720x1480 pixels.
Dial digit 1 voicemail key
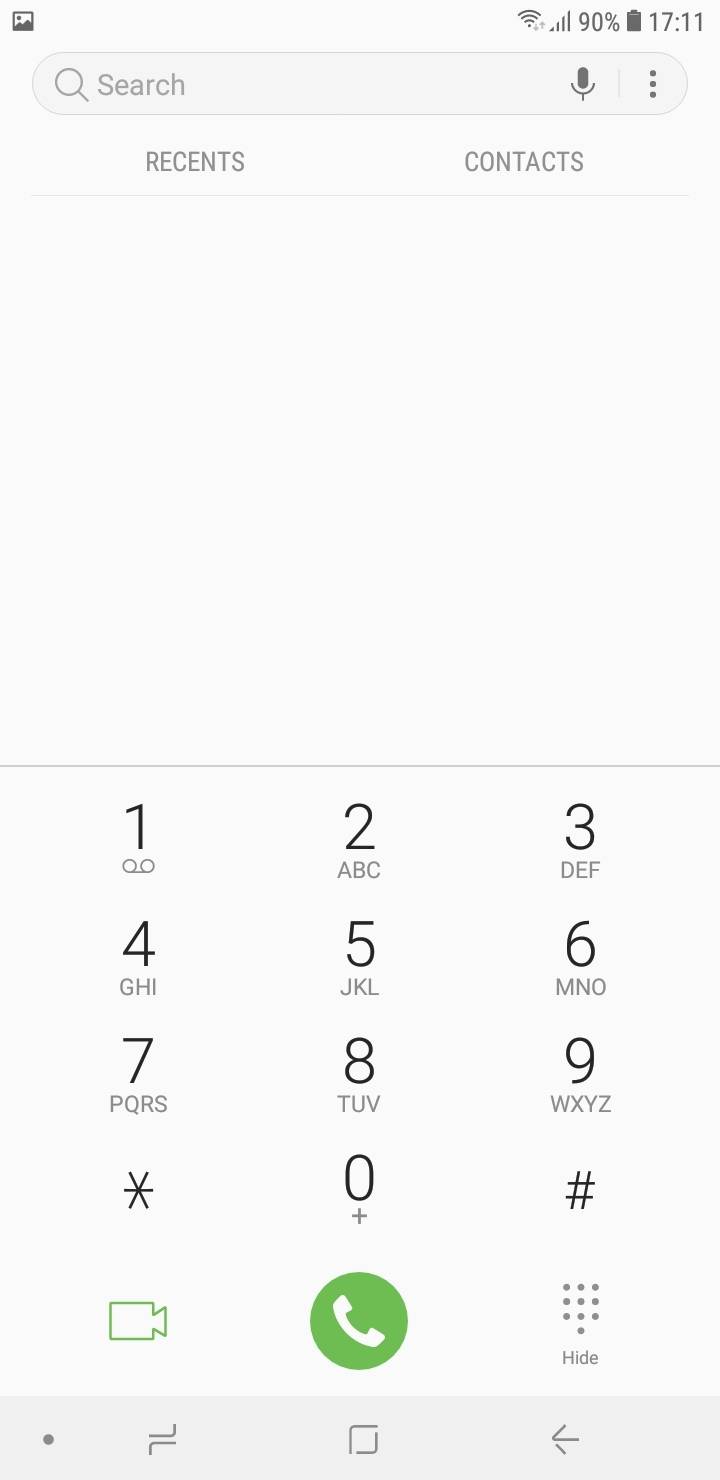tap(138, 840)
